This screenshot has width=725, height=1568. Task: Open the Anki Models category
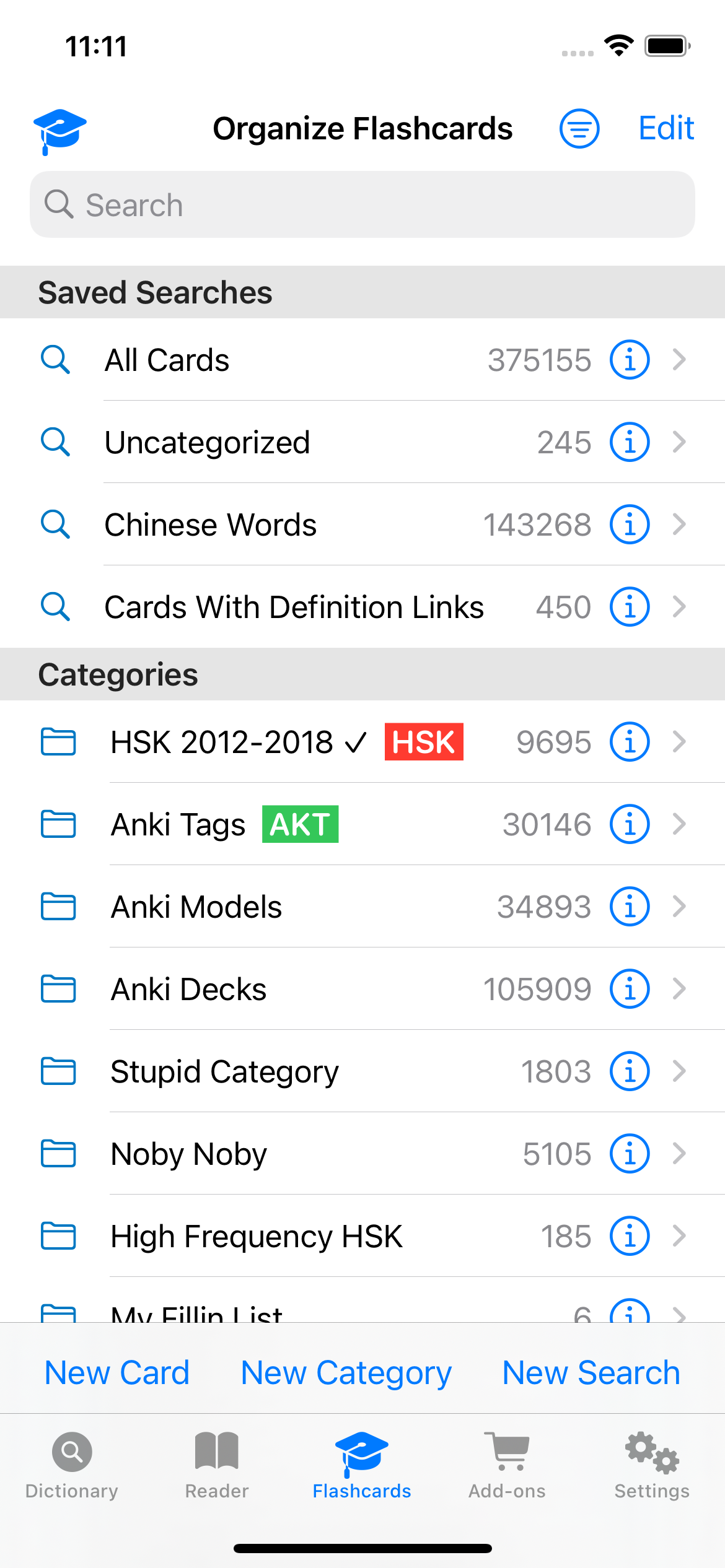tap(362, 907)
